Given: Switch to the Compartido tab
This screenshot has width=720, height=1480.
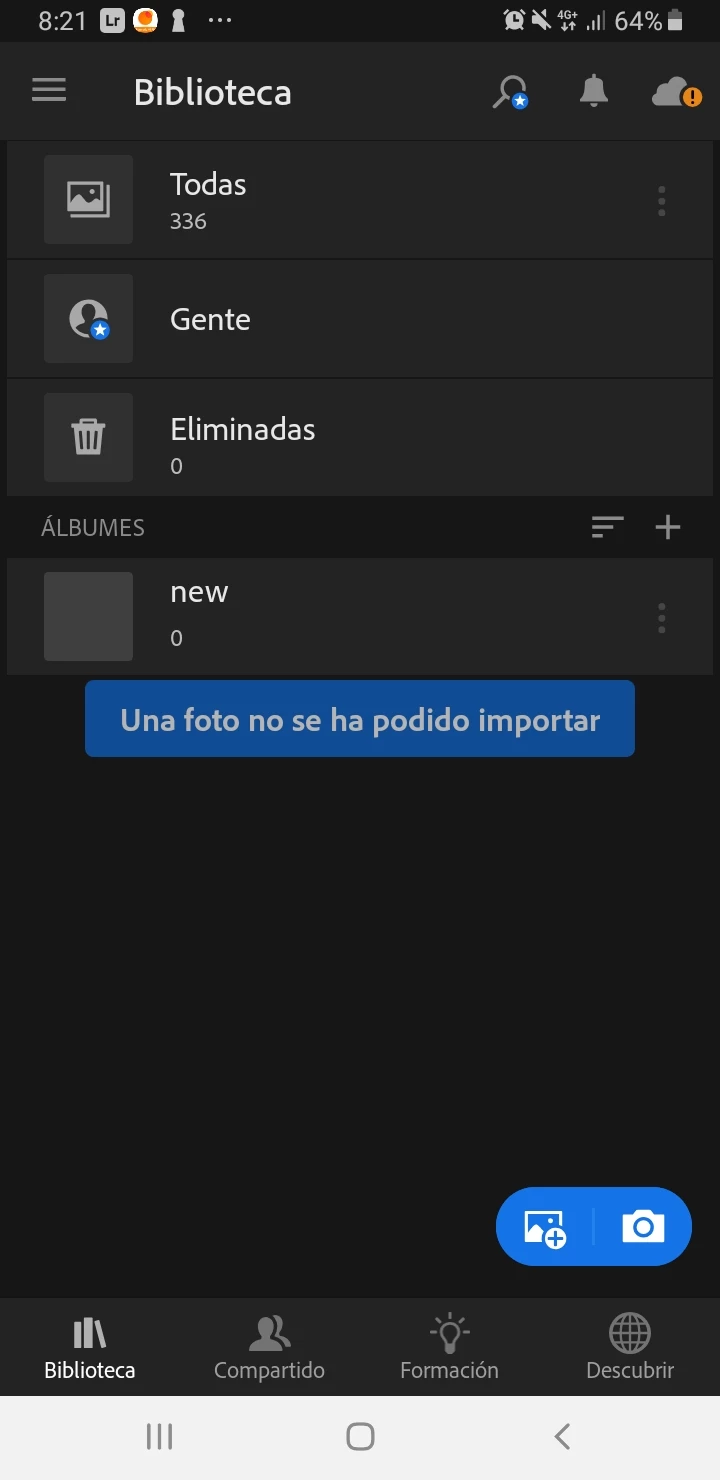Looking at the screenshot, I should 269,1348.
